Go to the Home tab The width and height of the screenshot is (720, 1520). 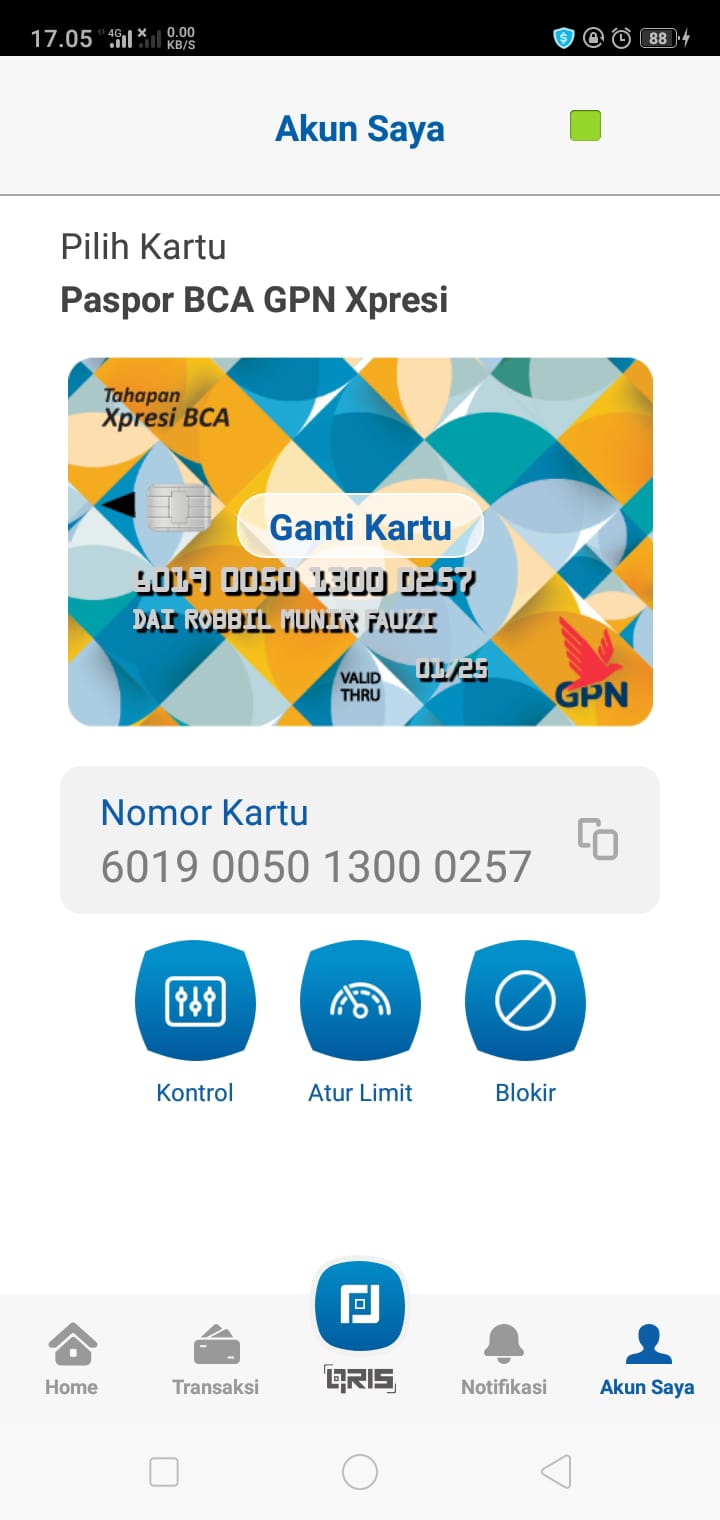pos(72,1358)
